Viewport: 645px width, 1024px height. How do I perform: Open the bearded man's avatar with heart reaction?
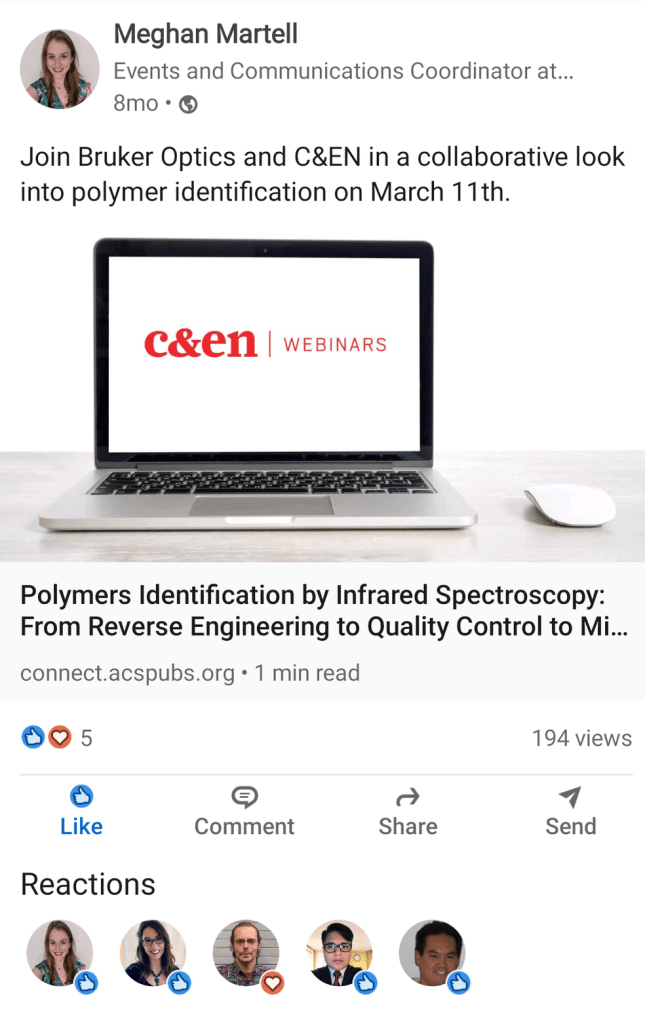click(246, 954)
